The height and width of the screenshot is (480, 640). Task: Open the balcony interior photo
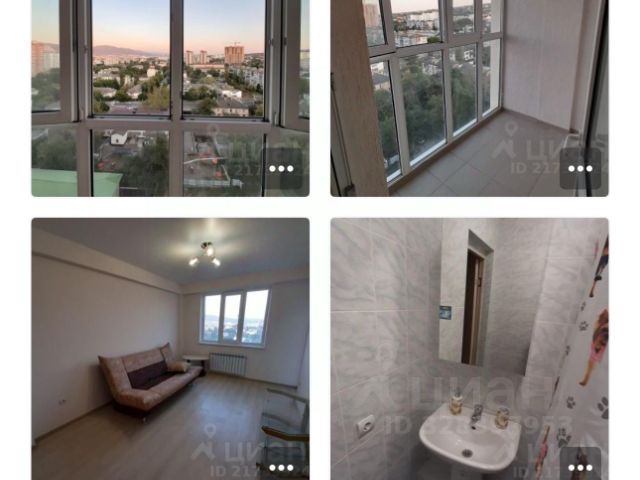(x=450, y=90)
